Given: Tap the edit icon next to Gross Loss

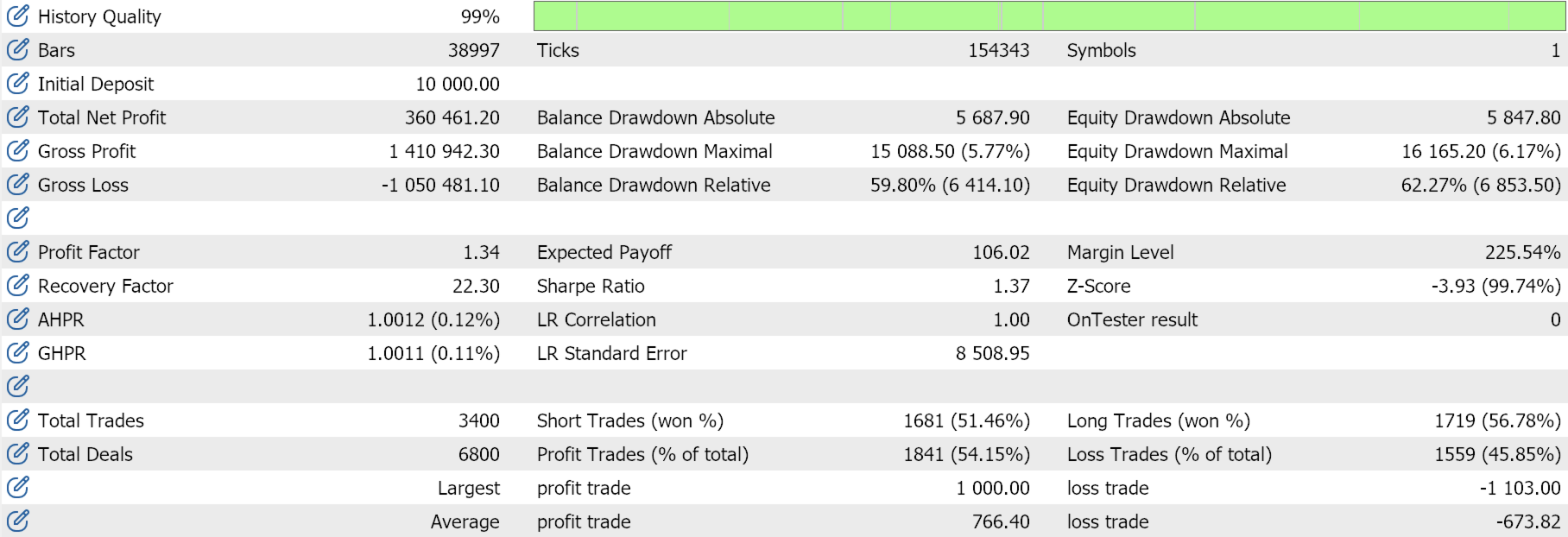Looking at the screenshot, I should coord(18,184).
